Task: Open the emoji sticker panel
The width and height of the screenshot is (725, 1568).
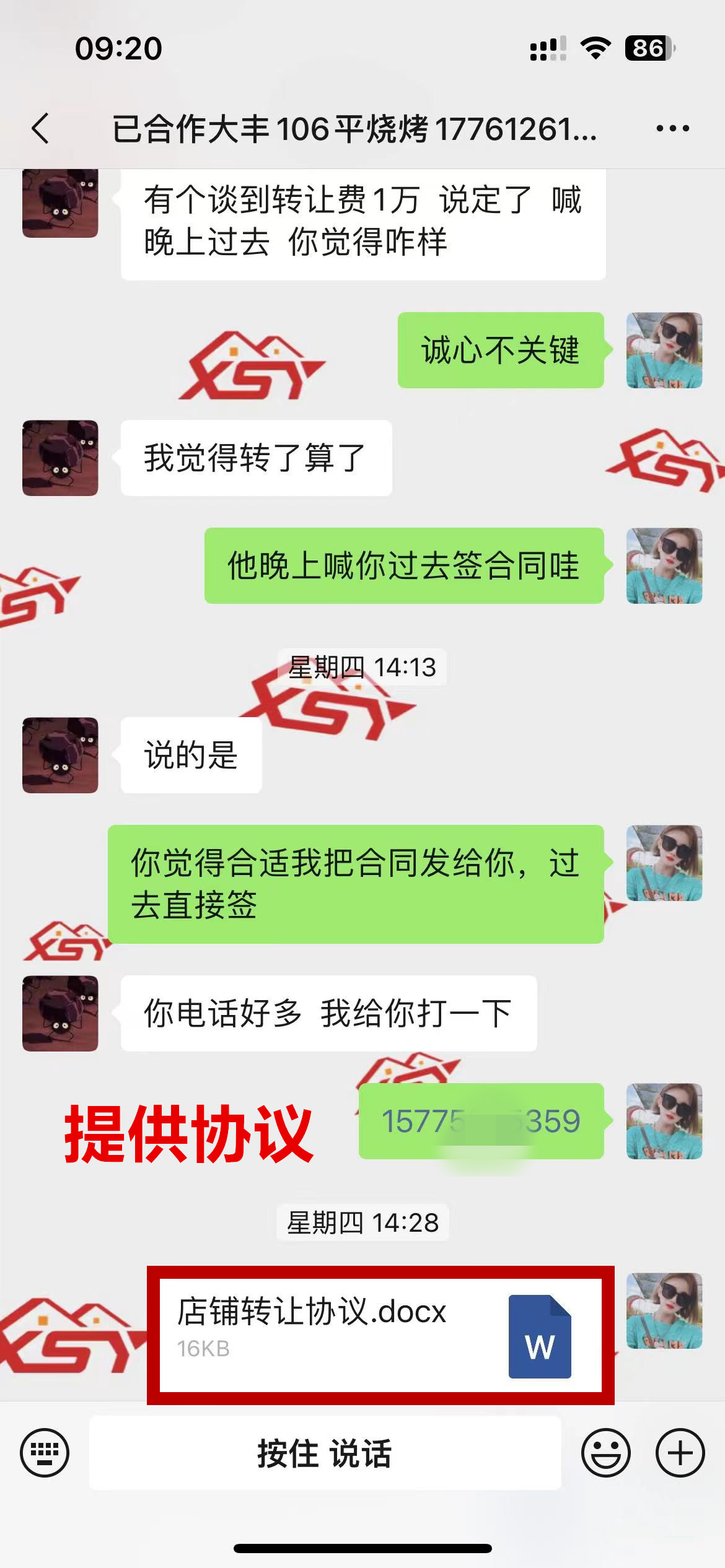Action: click(605, 1453)
